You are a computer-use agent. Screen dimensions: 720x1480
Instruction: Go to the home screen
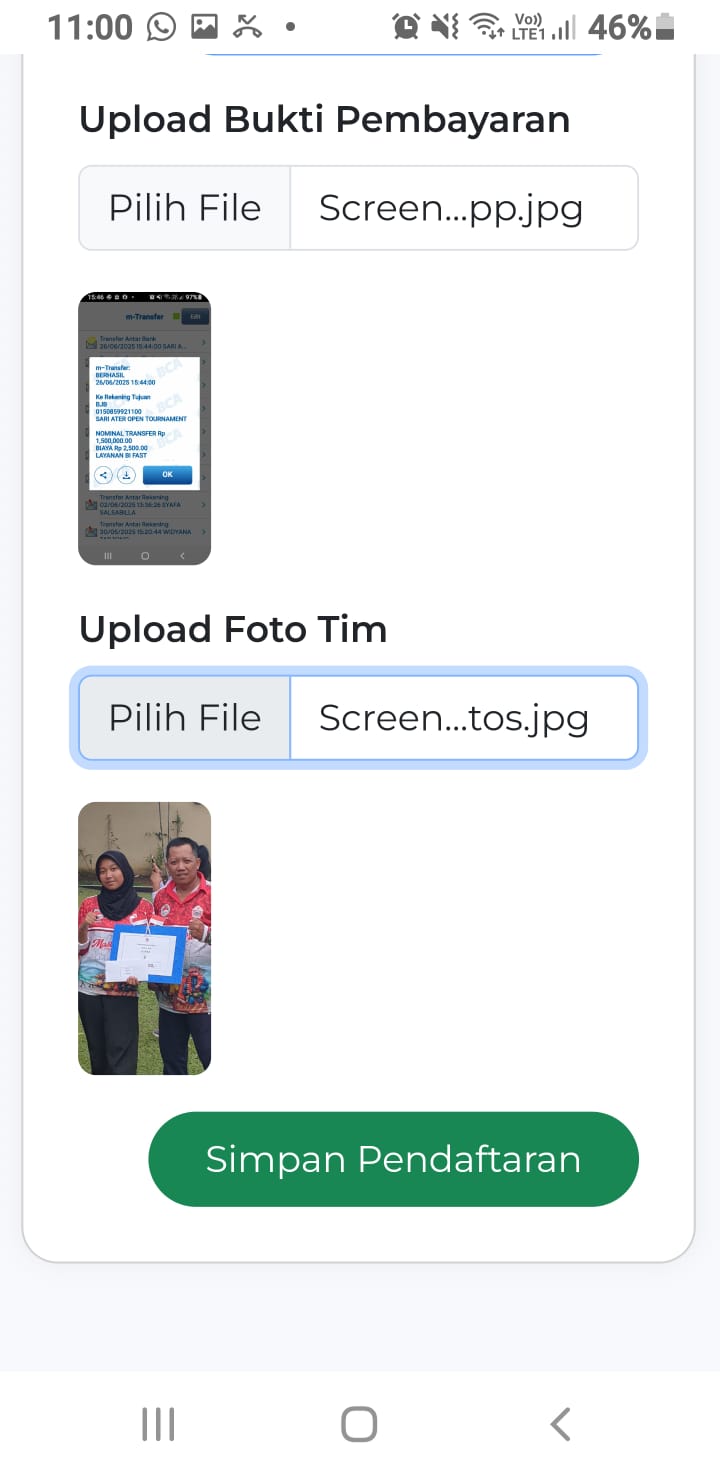coord(359,1424)
